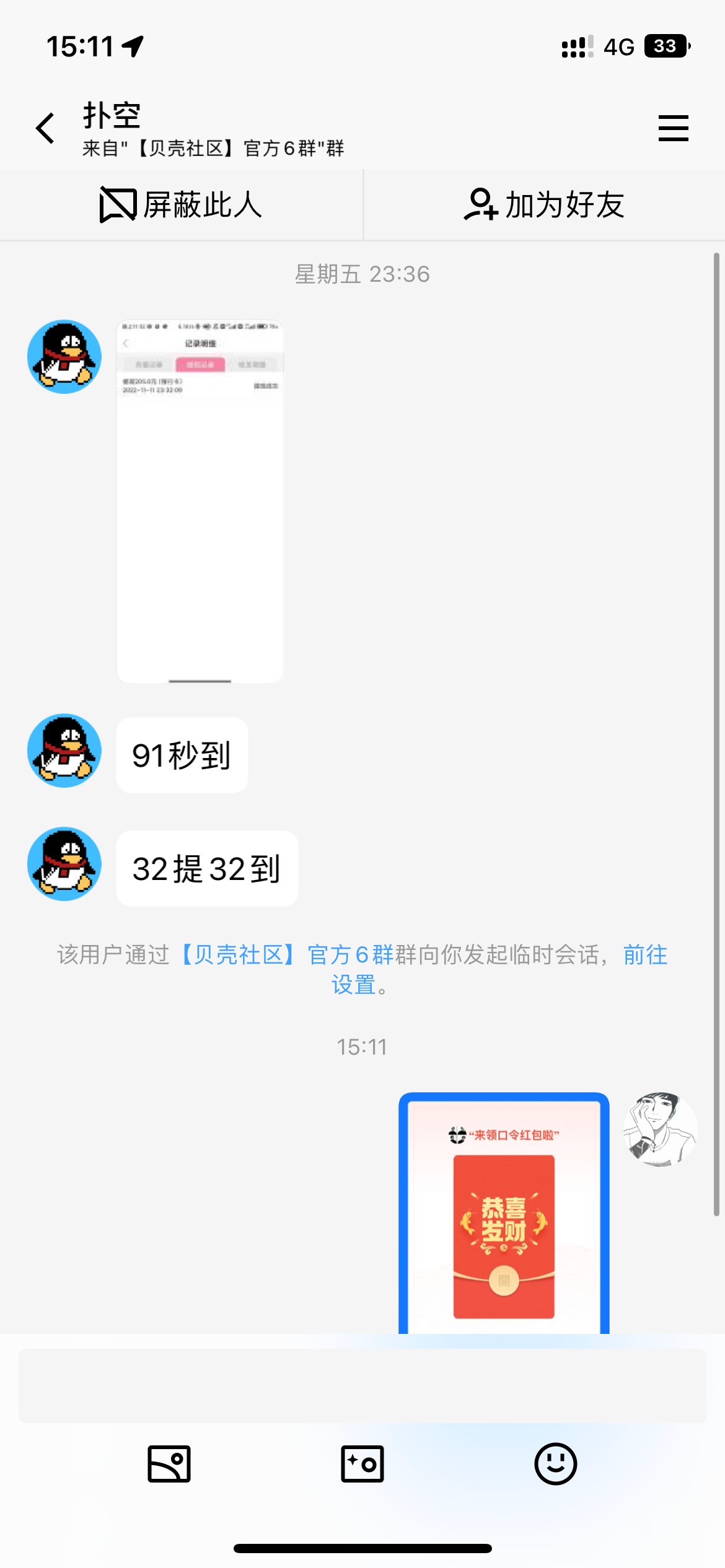Open the received withdrawal record screenshot
Image resolution: width=725 pixels, height=1568 pixels.
tap(200, 501)
